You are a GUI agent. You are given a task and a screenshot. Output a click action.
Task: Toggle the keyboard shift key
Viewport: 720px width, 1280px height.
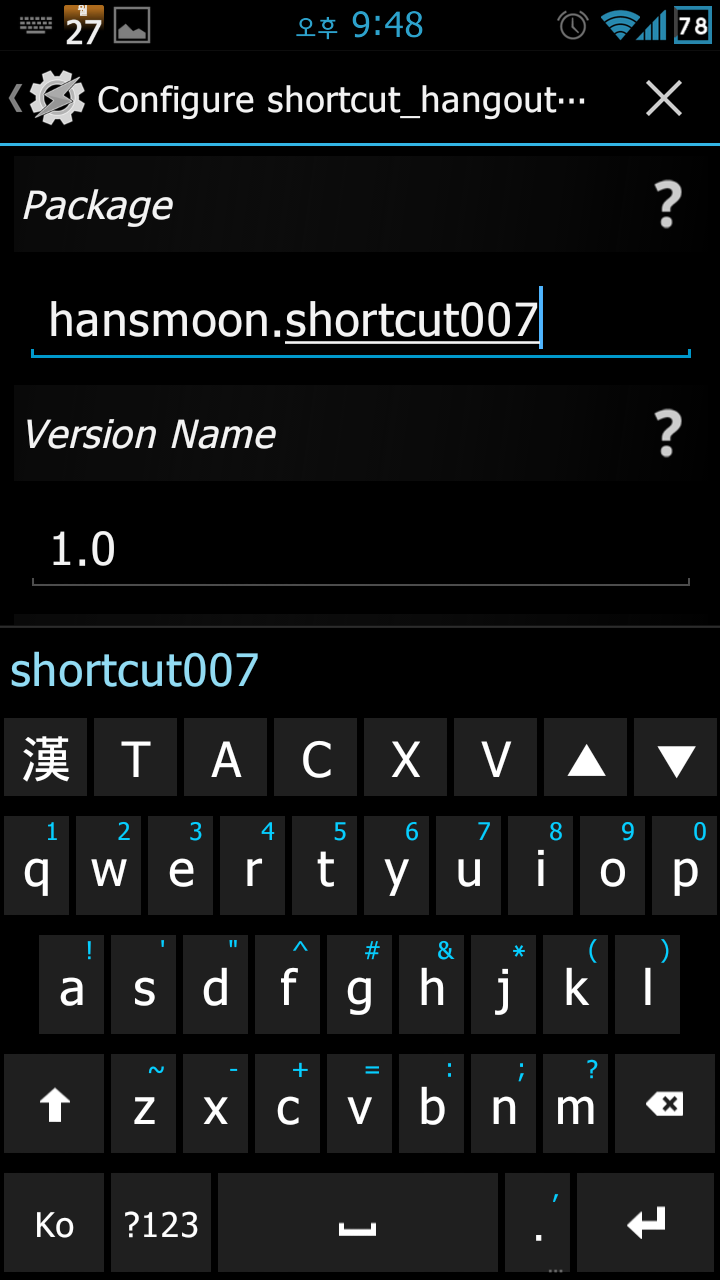(54, 1104)
